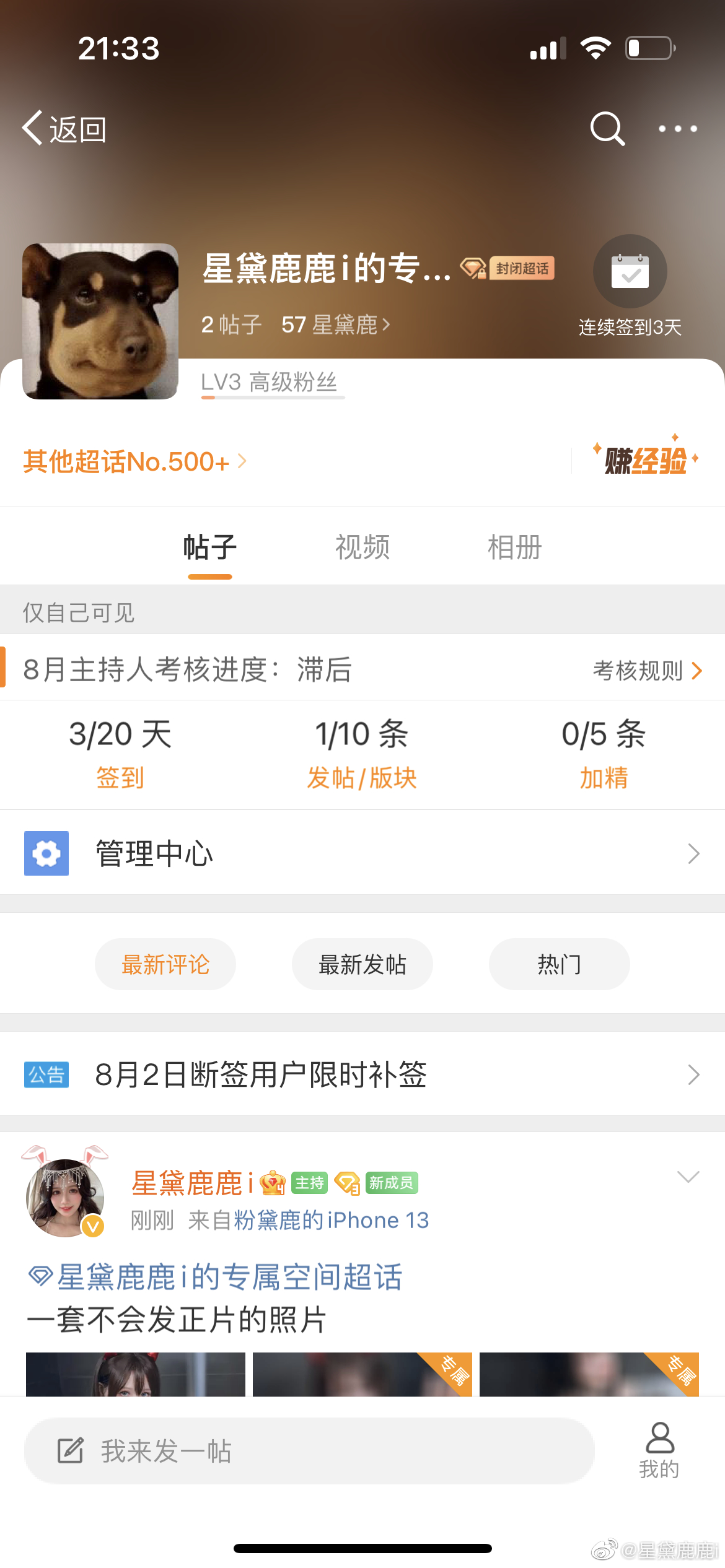Open 管理中心 management center
This screenshot has width=725, height=1568.
coord(362,853)
